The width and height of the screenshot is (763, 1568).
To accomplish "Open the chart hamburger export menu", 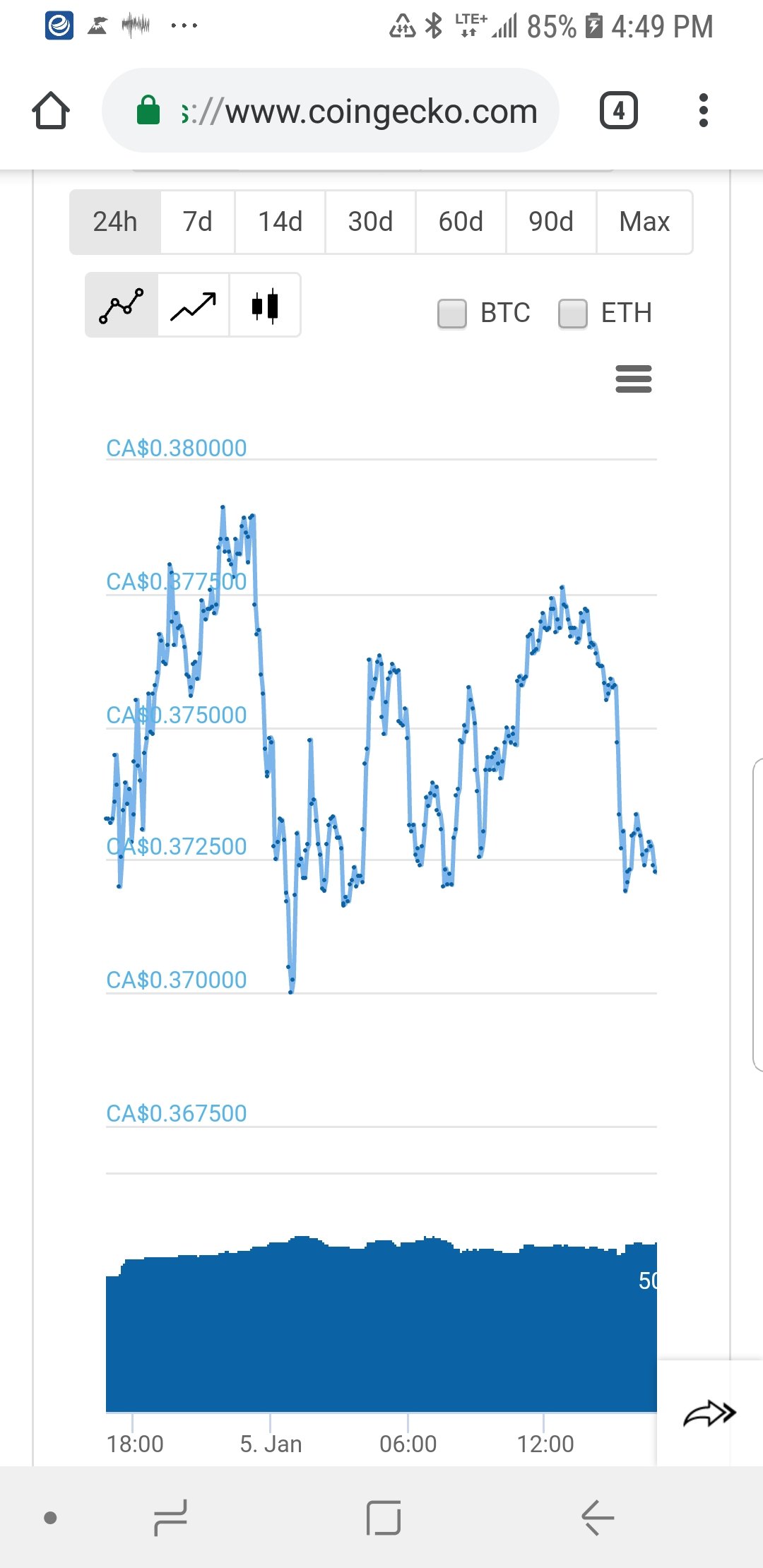I will tap(634, 379).
